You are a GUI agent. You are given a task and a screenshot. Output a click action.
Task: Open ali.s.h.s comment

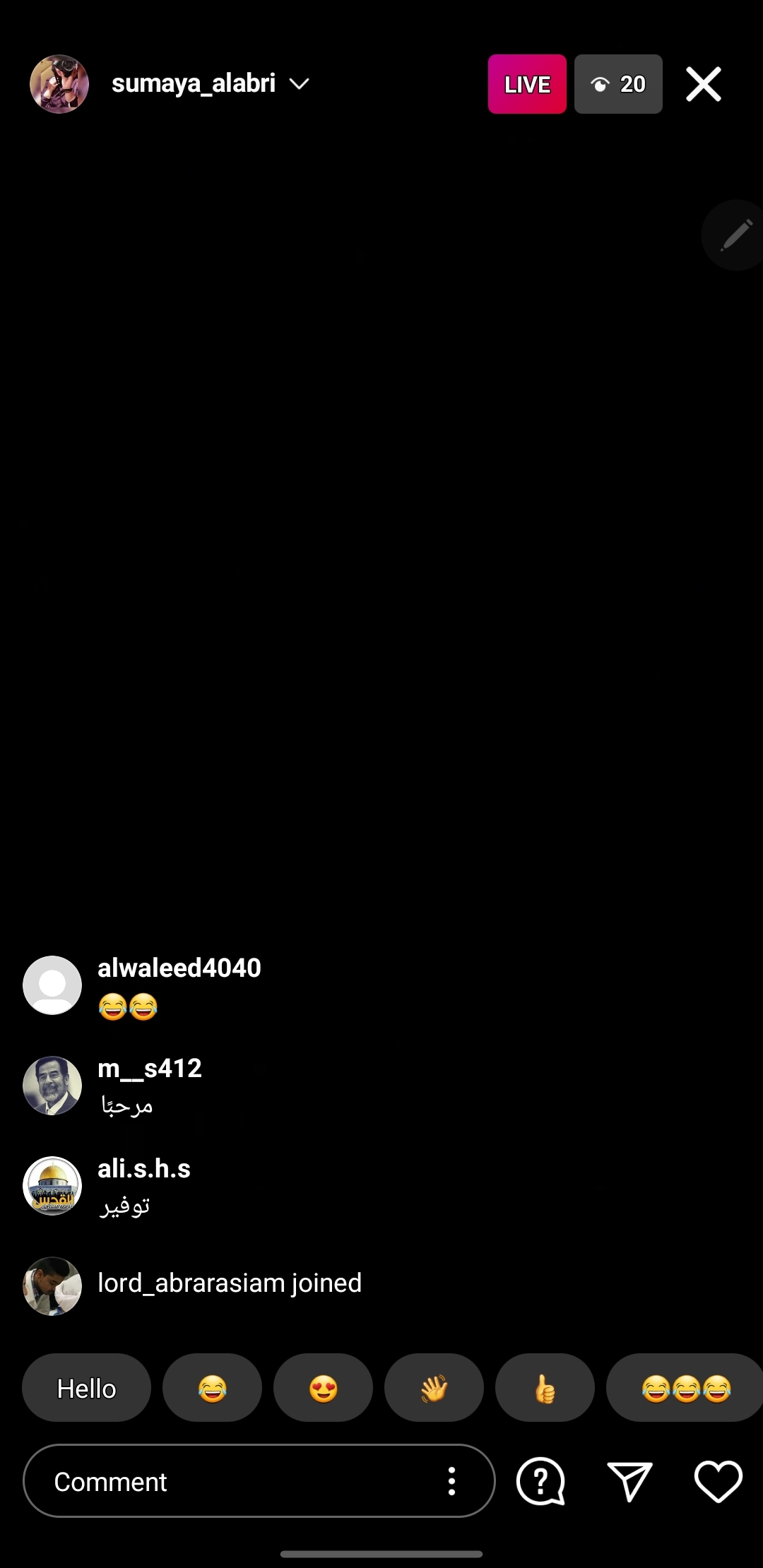tap(144, 1187)
